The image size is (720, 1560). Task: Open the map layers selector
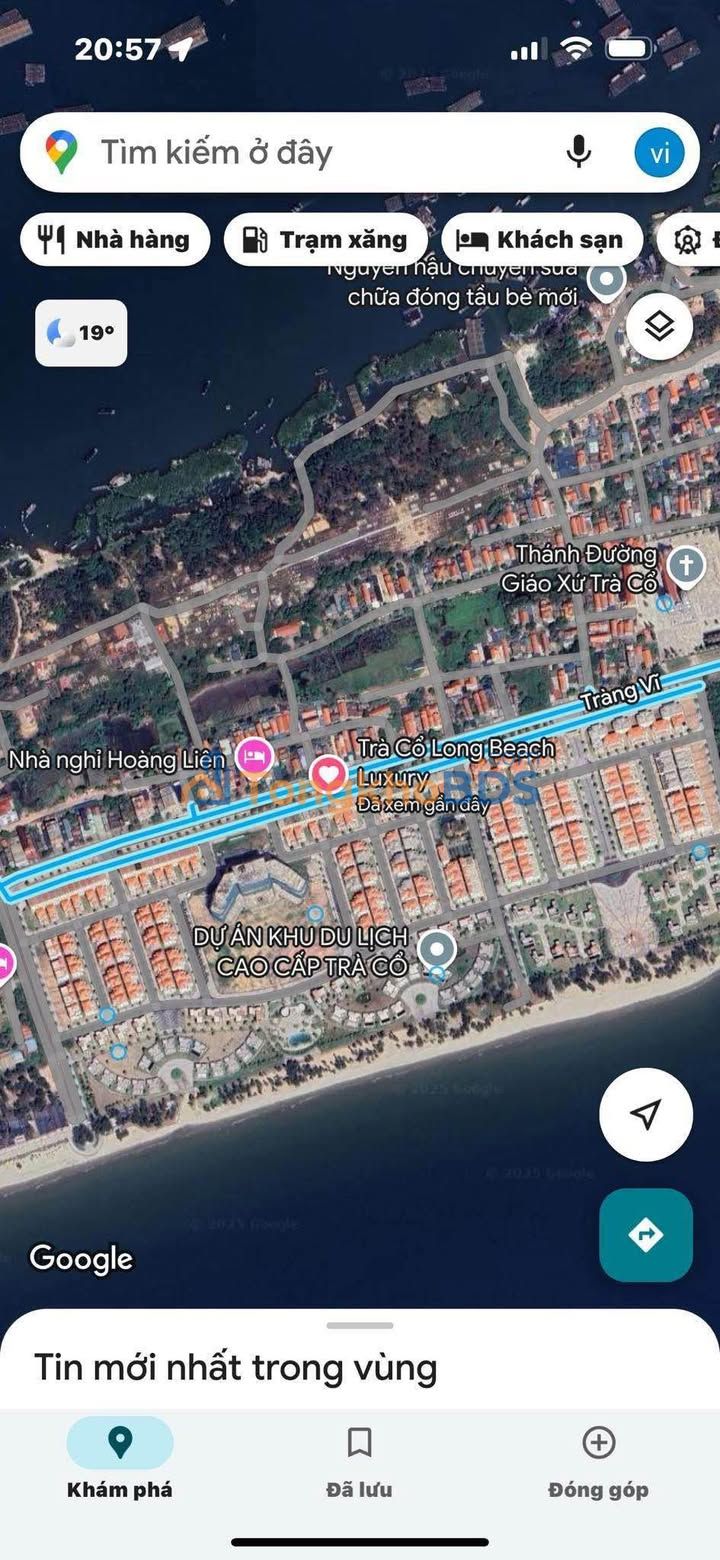click(659, 326)
